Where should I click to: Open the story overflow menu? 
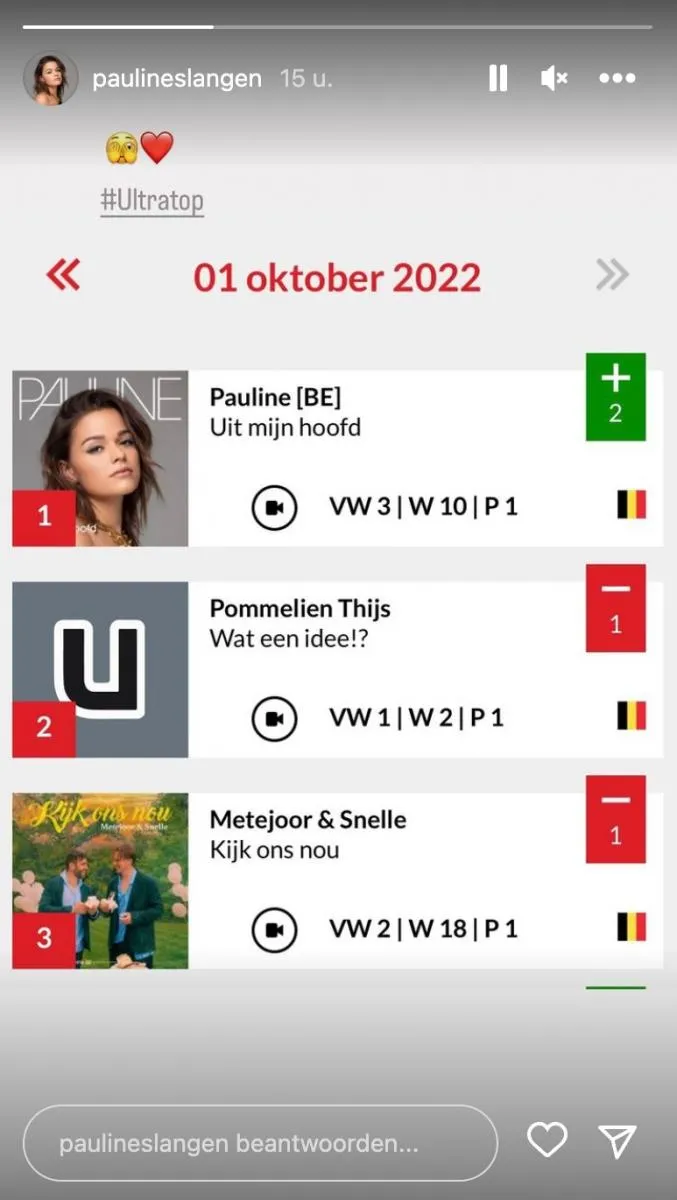click(x=617, y=79)
